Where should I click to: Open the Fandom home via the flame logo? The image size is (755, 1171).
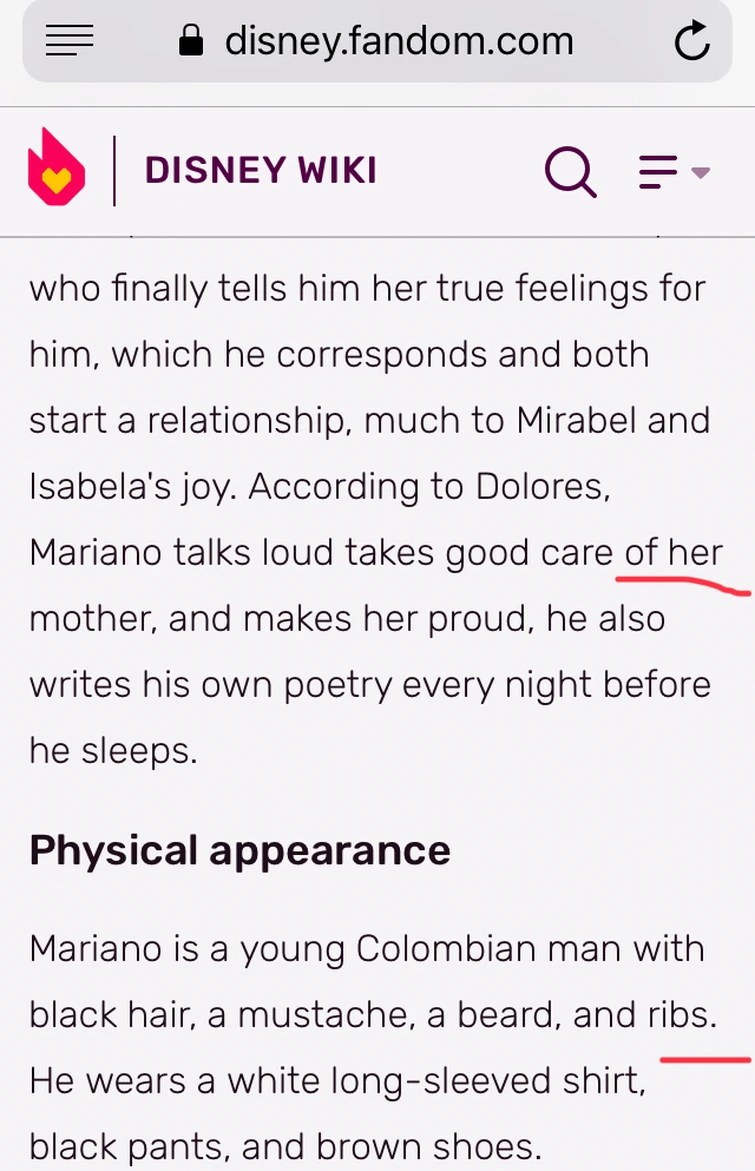click(x=56, y=168)
